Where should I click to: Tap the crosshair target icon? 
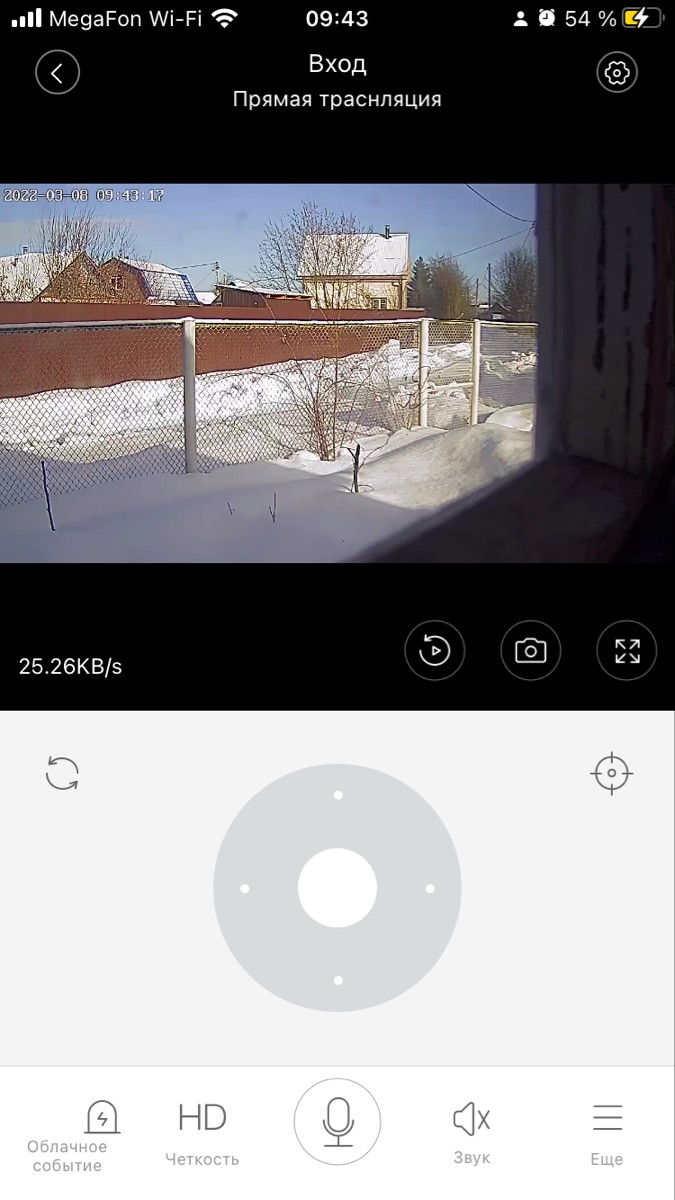click(x=612, y=773)
